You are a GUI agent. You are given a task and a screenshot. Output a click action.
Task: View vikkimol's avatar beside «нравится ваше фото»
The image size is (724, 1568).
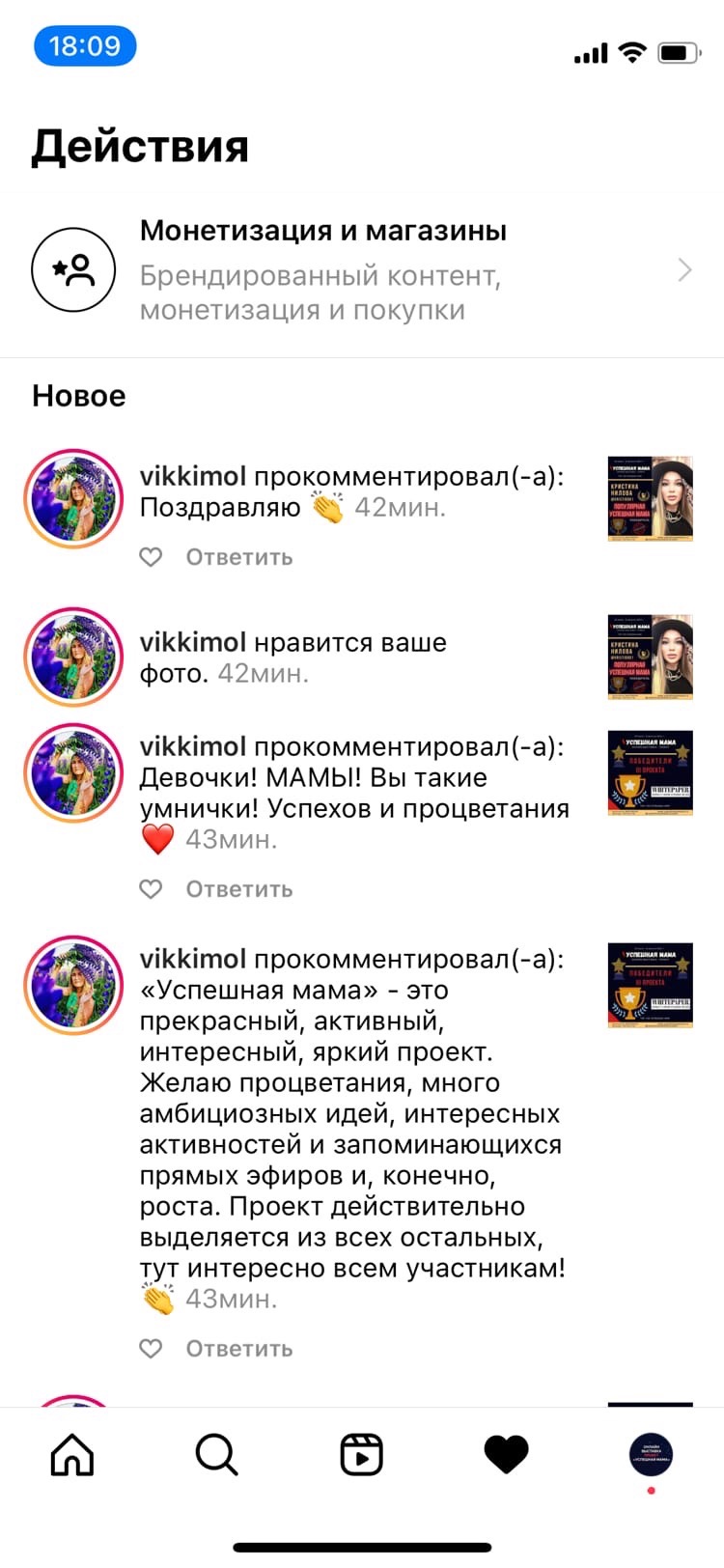tap(73, 657)
